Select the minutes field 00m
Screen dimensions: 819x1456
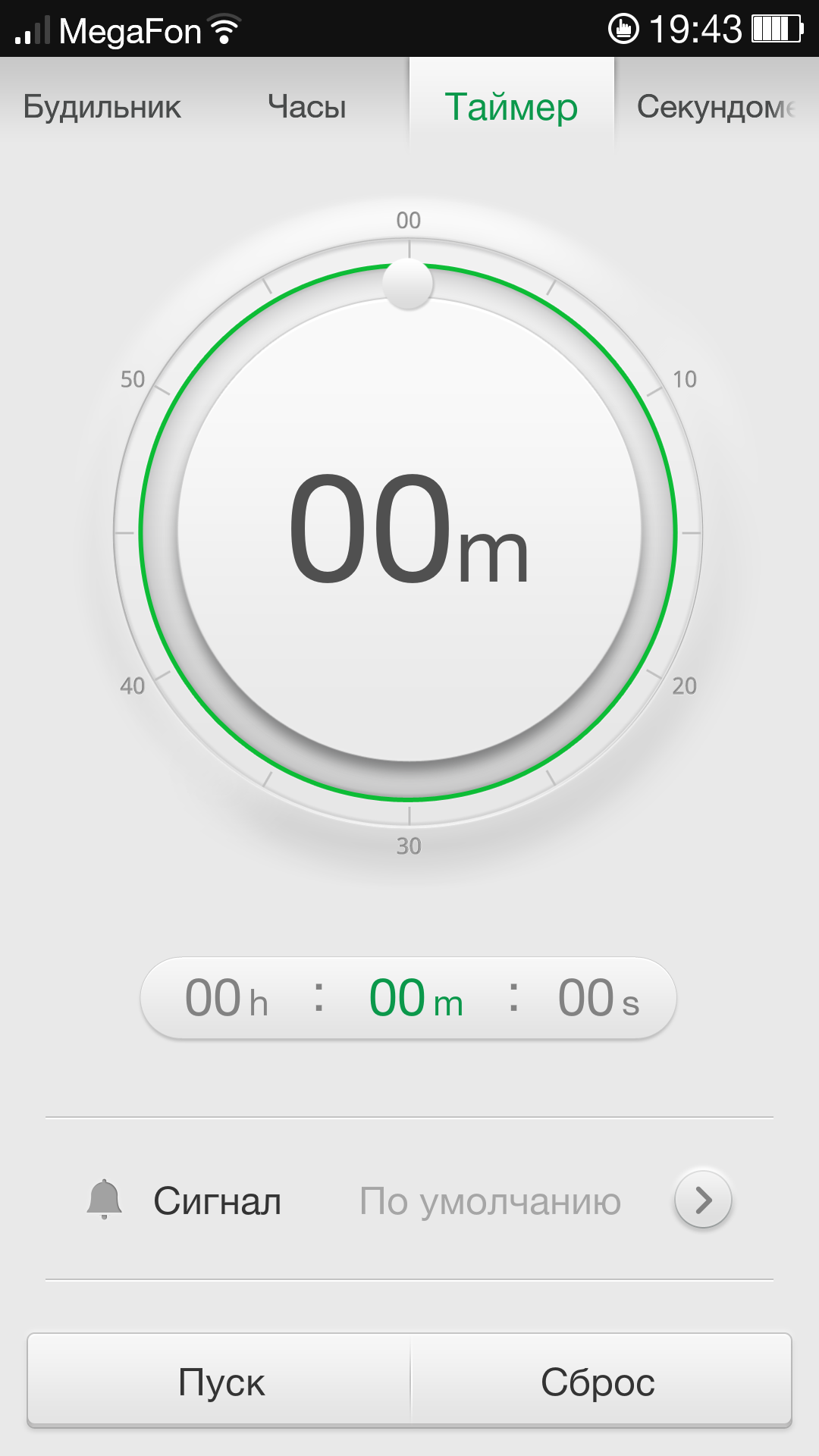click(x=416, y=998)
